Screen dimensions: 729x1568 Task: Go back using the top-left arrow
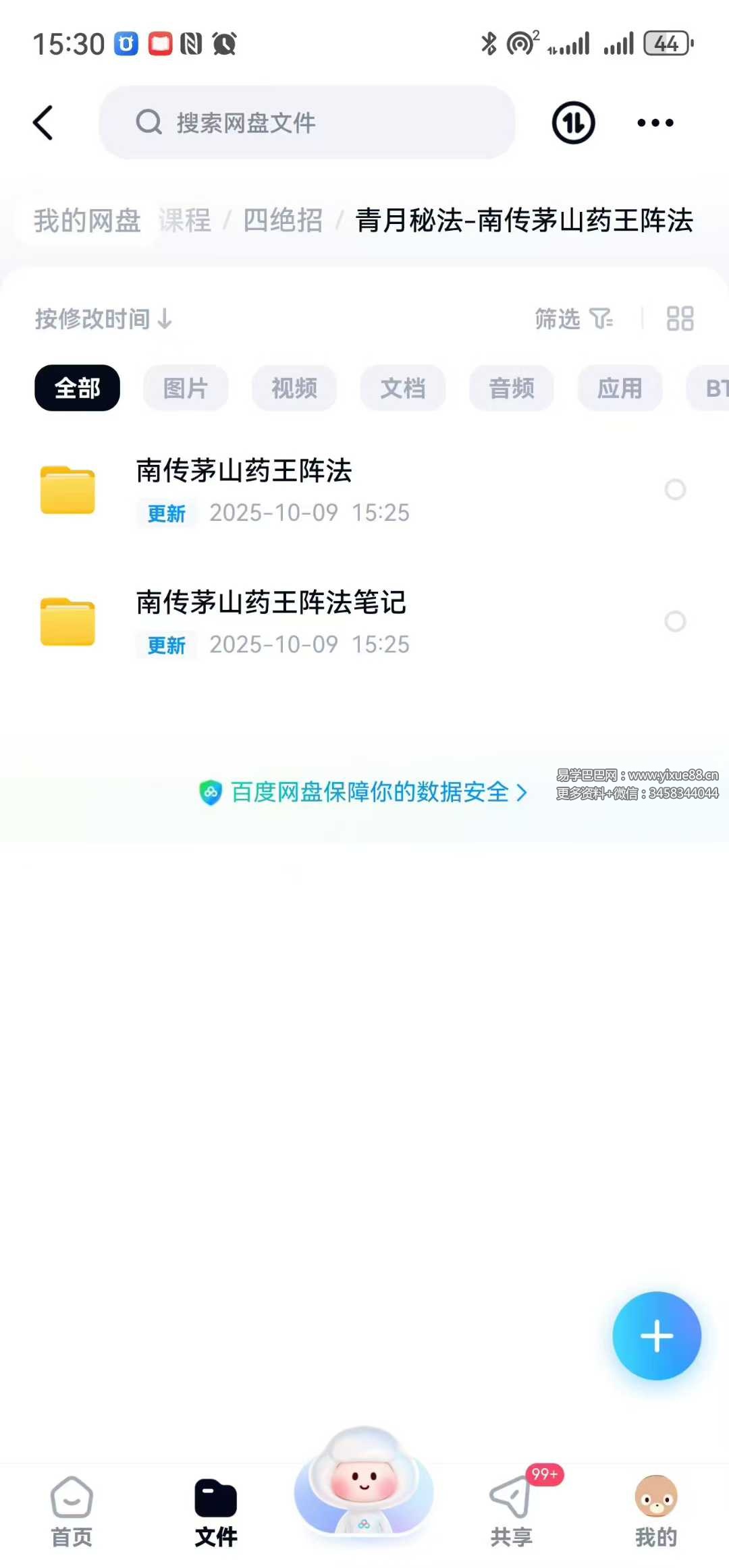pyautogui.click(x=43, y=123)
